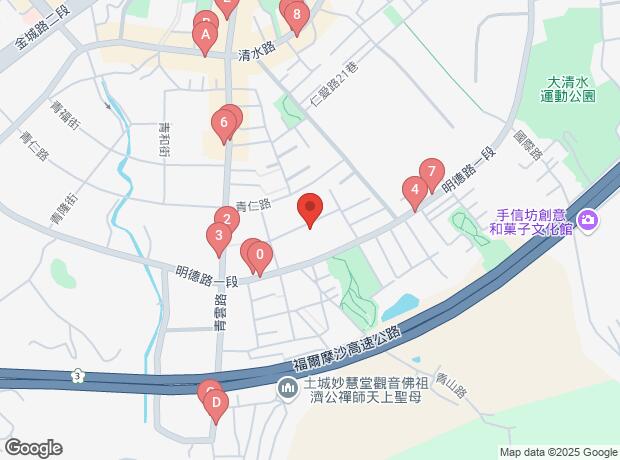
Task: Open map marker number 0
Action: [259, 256]
